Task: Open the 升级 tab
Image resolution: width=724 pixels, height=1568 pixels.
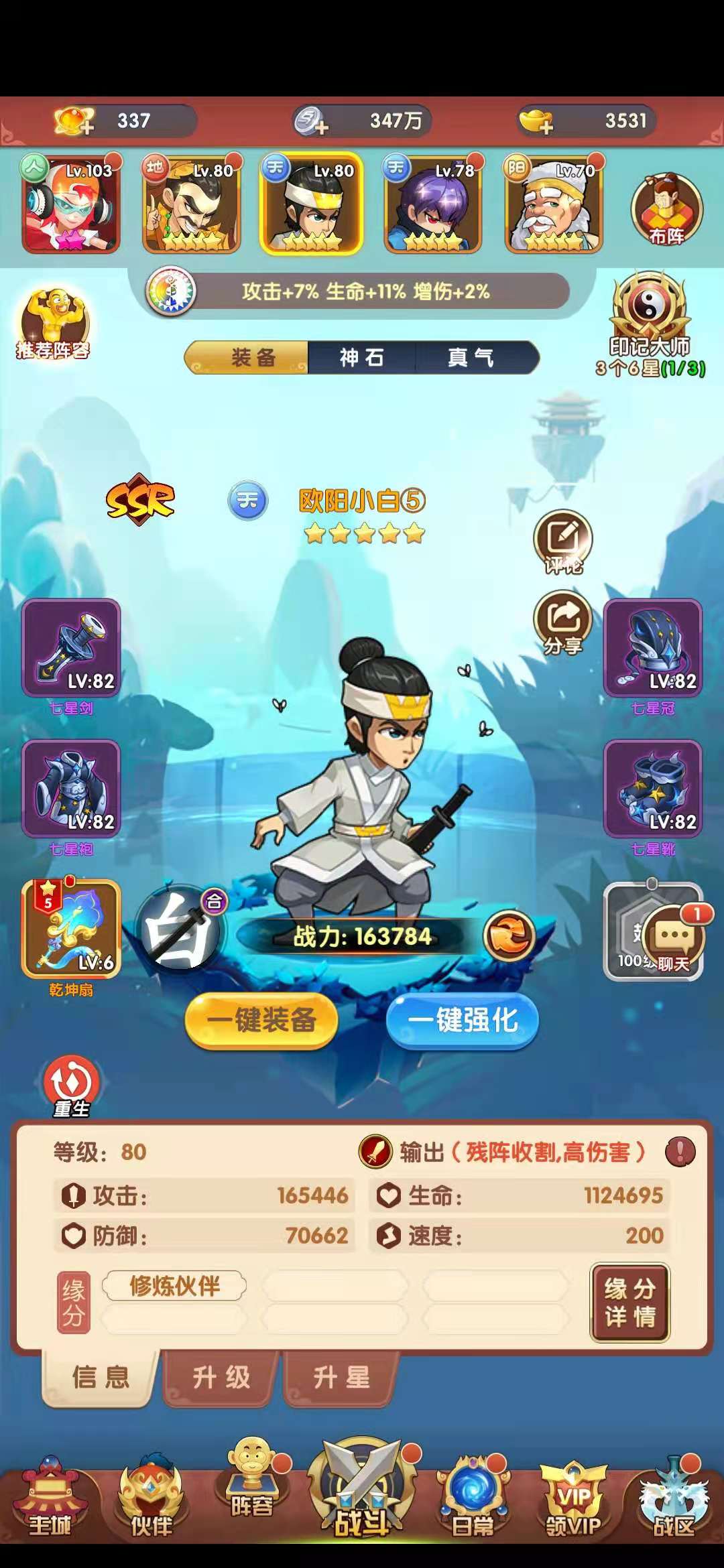Action: (x=221, y=1378)
